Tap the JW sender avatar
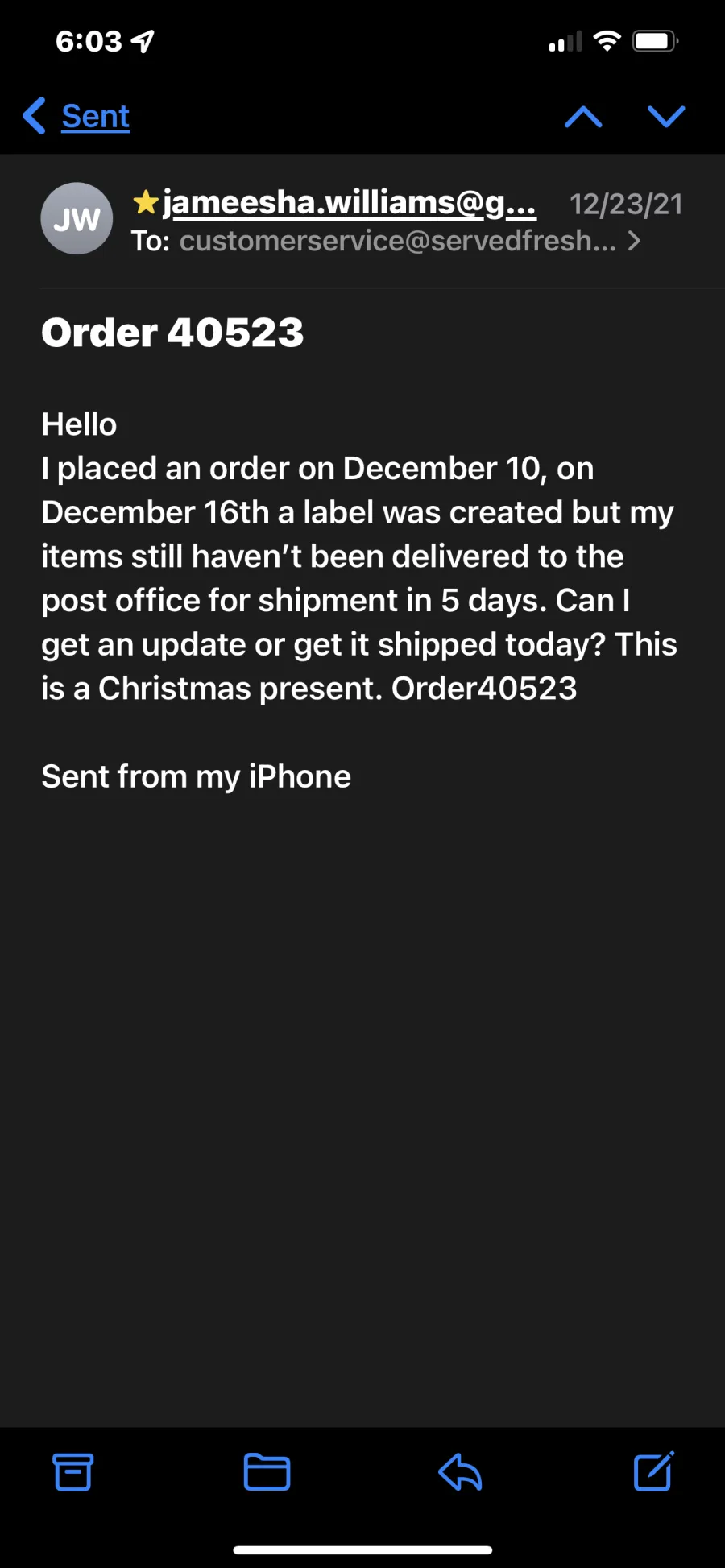This screenshot has height=1568, width=725. pyautogui.click(x=77, y=218)
